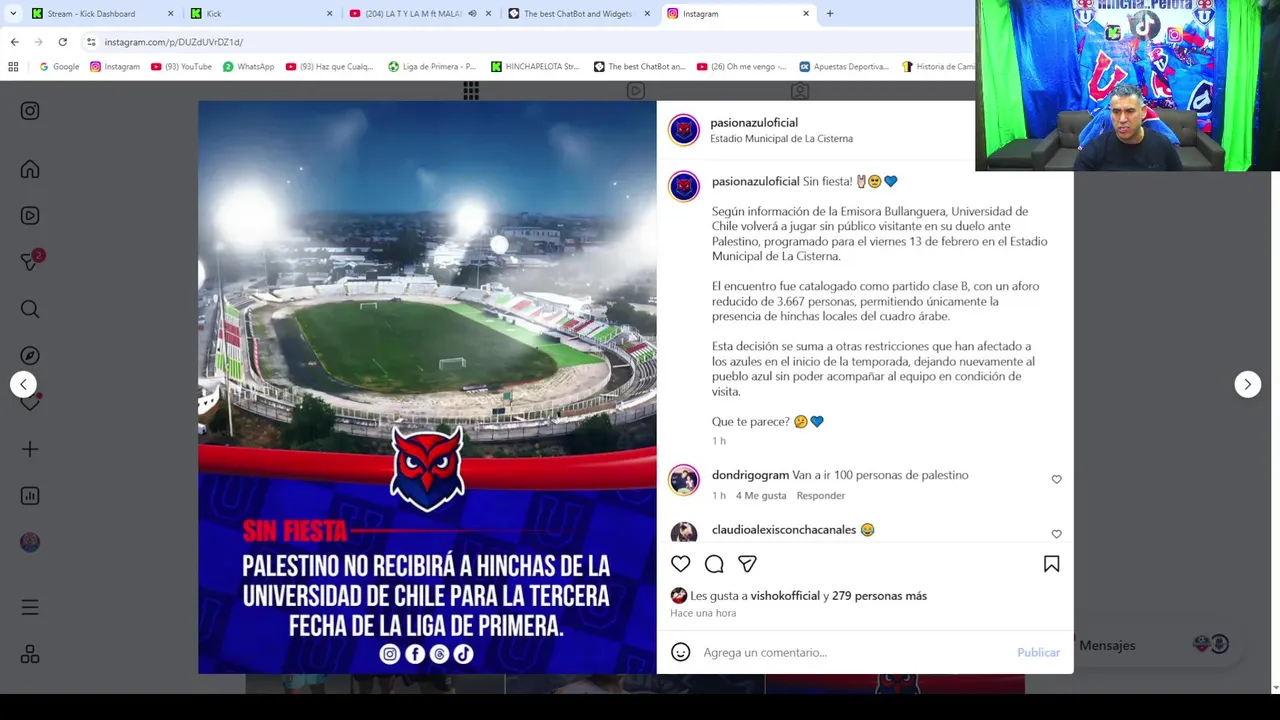This screenshot has height=720, width=1280.
Task: Save the post with the bookmark icon
Action: pos(1051,564)
